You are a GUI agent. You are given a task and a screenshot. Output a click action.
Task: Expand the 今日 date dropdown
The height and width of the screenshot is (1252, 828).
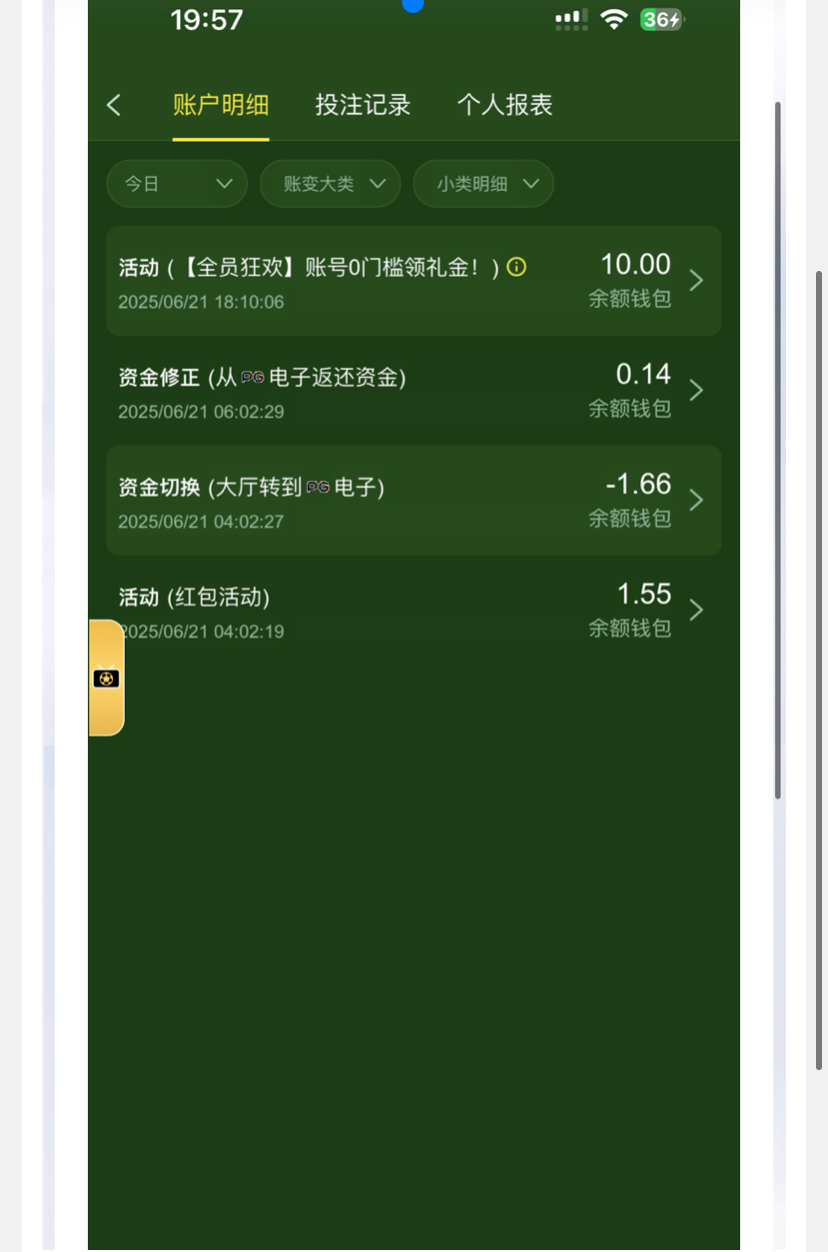tap(177, 184)
